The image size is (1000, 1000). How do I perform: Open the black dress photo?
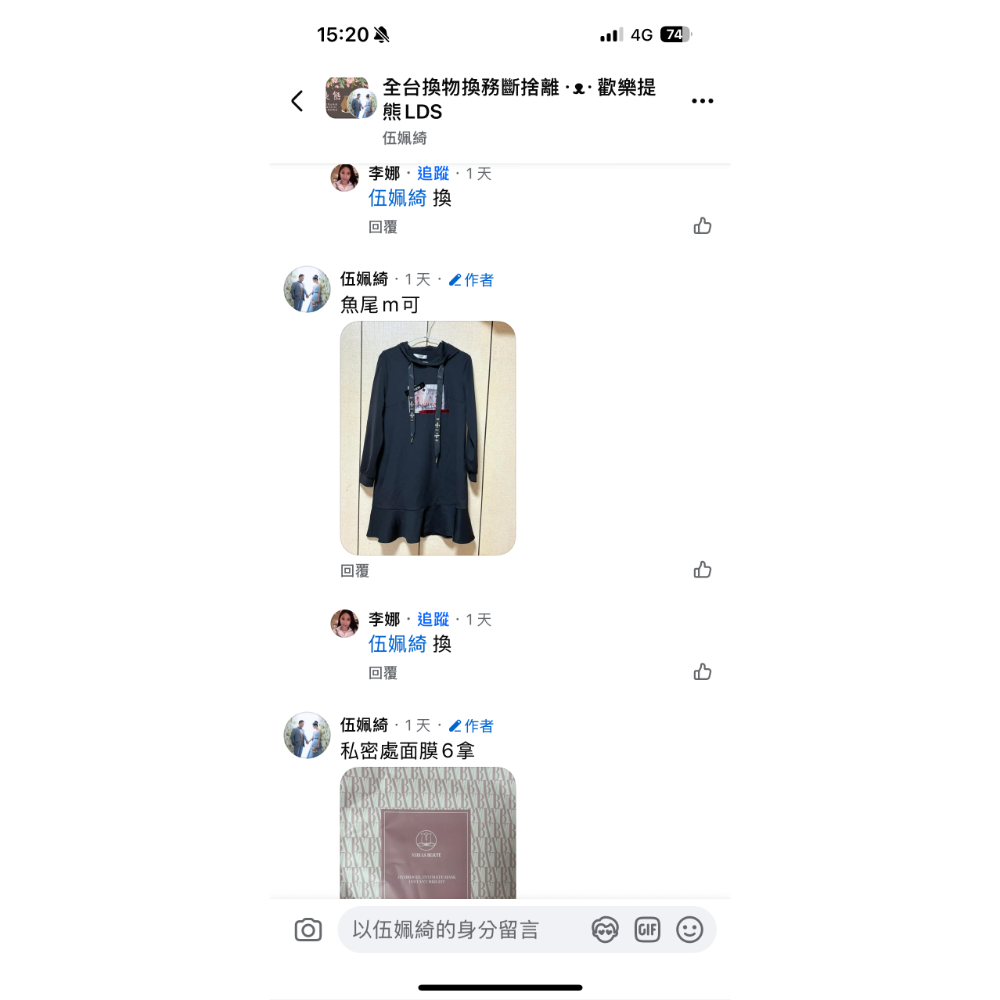[428, 438]
